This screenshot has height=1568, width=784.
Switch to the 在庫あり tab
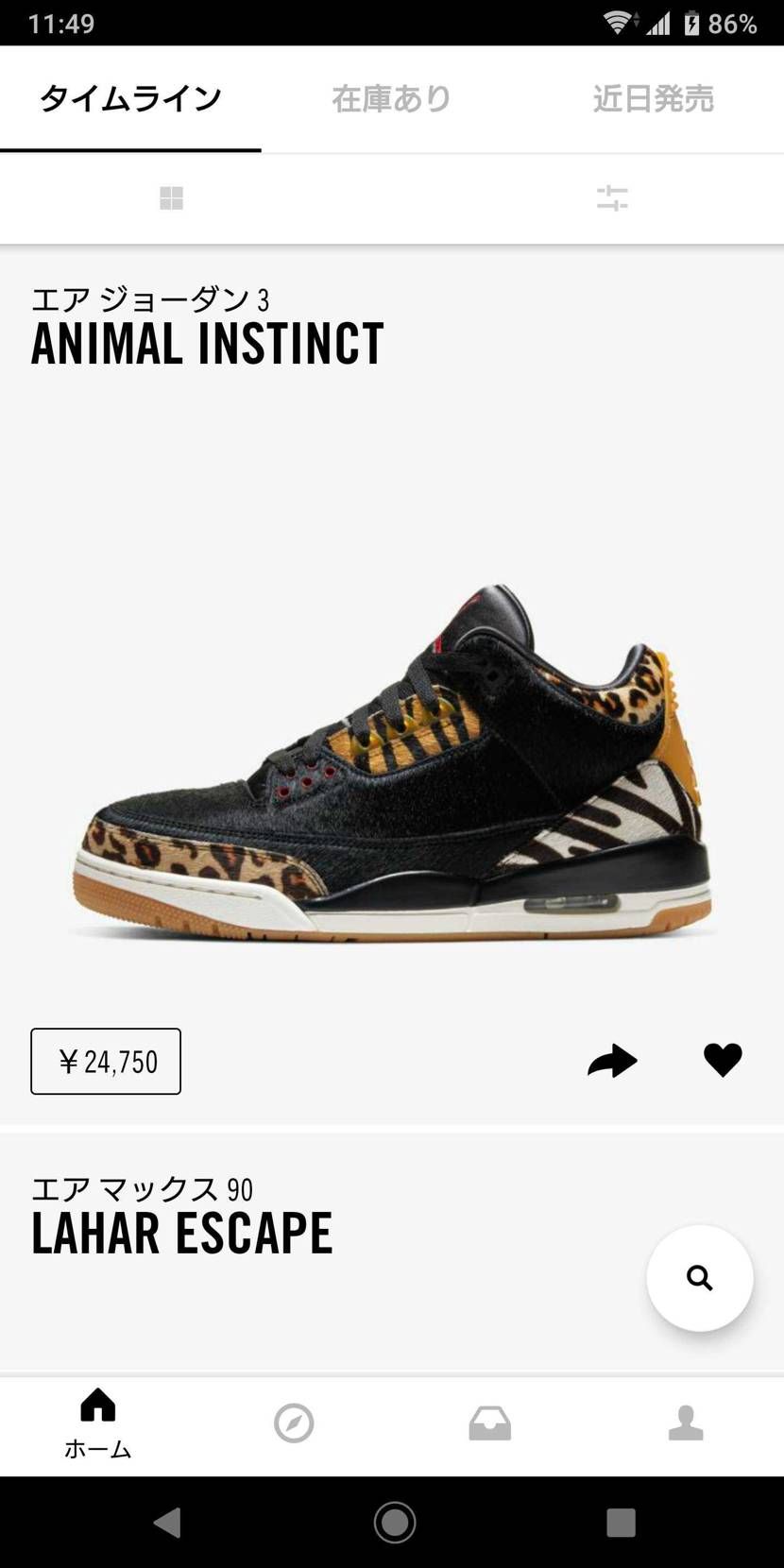coord(391,98)
